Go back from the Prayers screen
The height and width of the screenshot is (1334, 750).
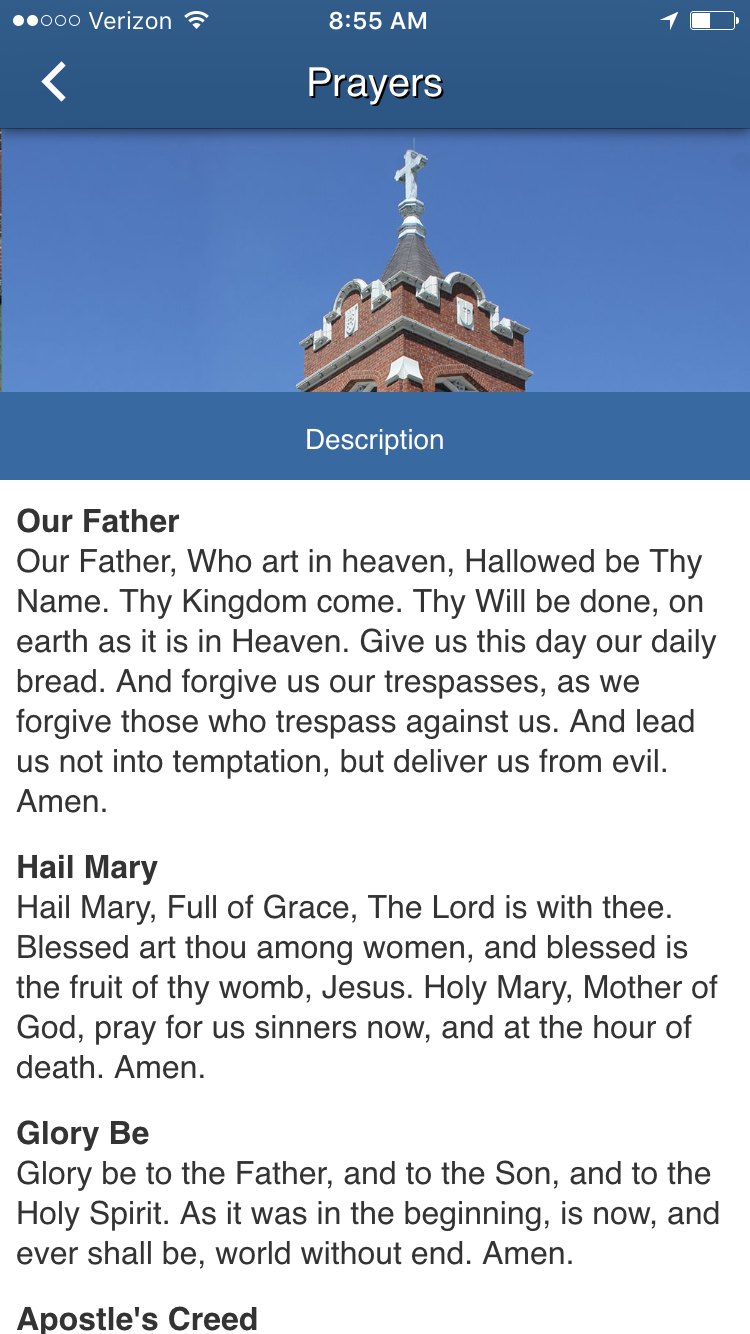[54, 82]
